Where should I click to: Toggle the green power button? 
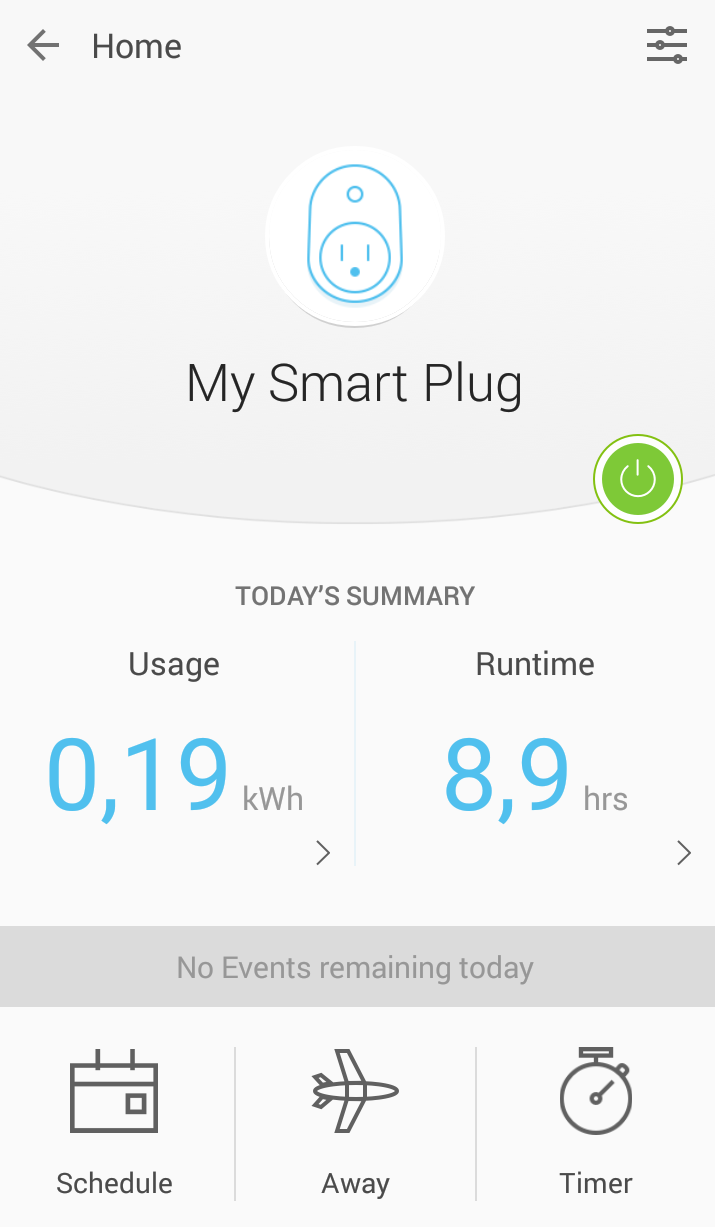point(638,479)
